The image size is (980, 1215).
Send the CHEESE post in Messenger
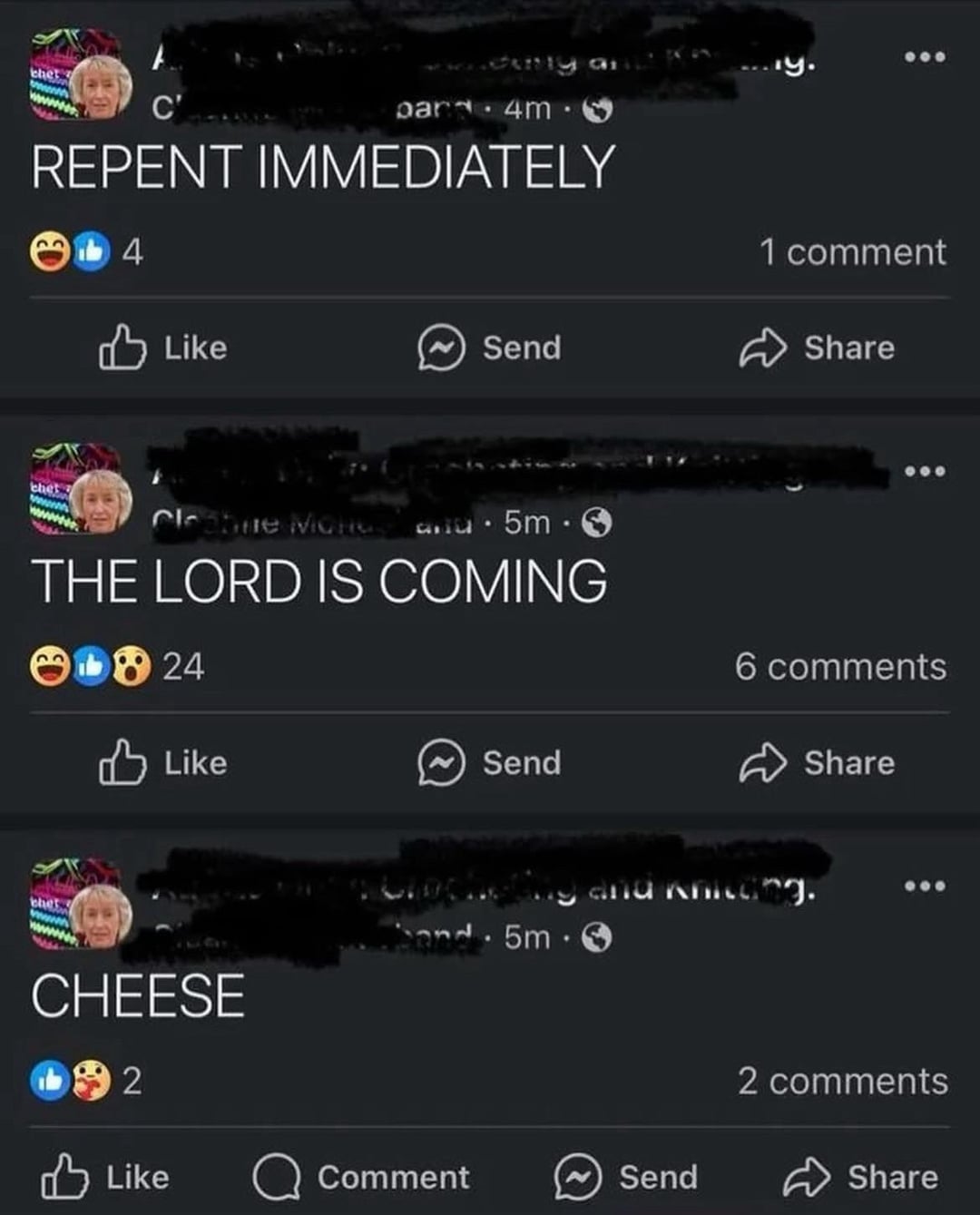(626, 1178)
